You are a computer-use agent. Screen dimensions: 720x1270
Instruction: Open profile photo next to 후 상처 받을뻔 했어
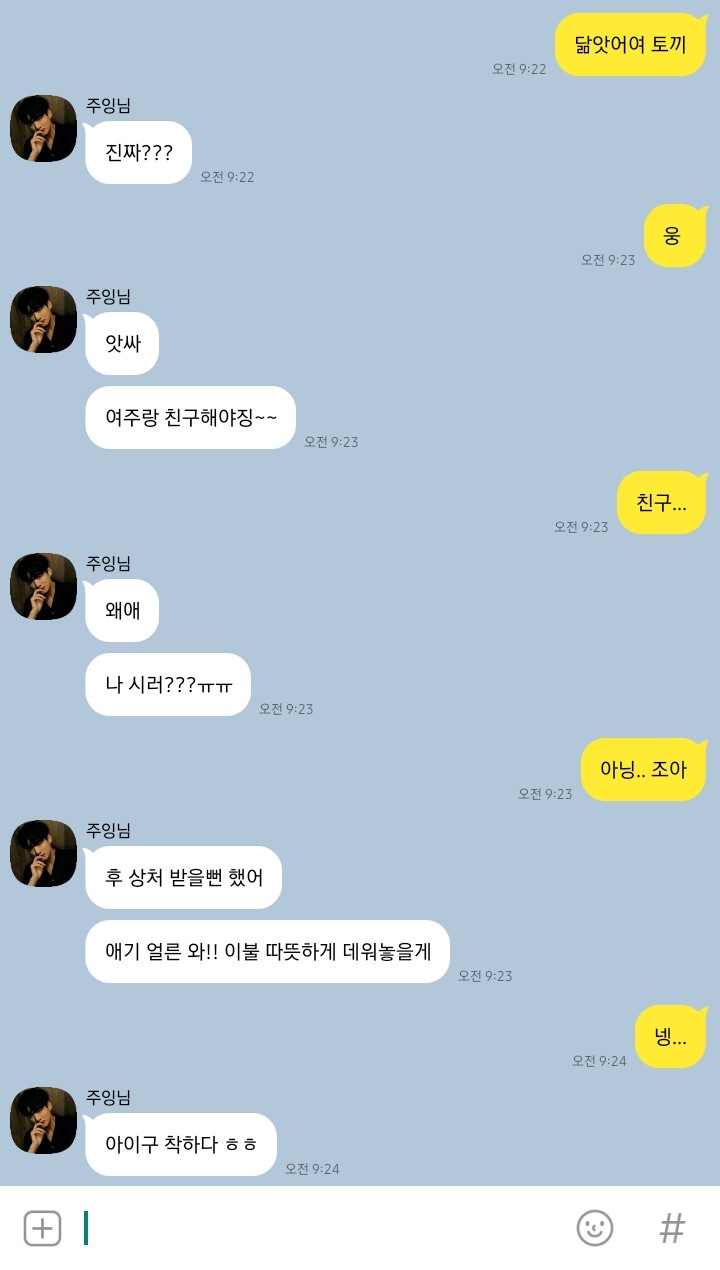click(x=44, y=854)
